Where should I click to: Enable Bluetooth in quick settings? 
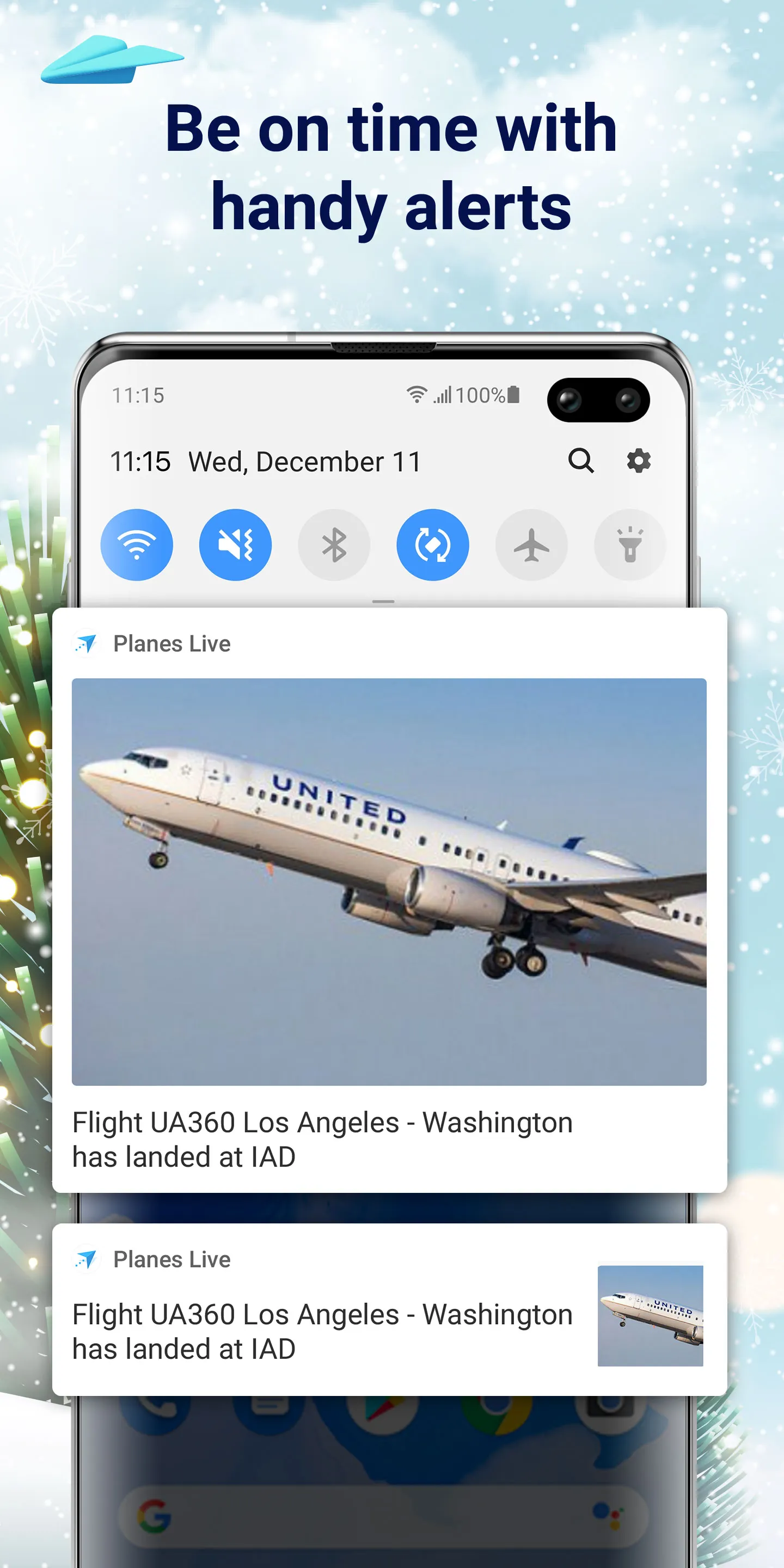tap(334, 545)
